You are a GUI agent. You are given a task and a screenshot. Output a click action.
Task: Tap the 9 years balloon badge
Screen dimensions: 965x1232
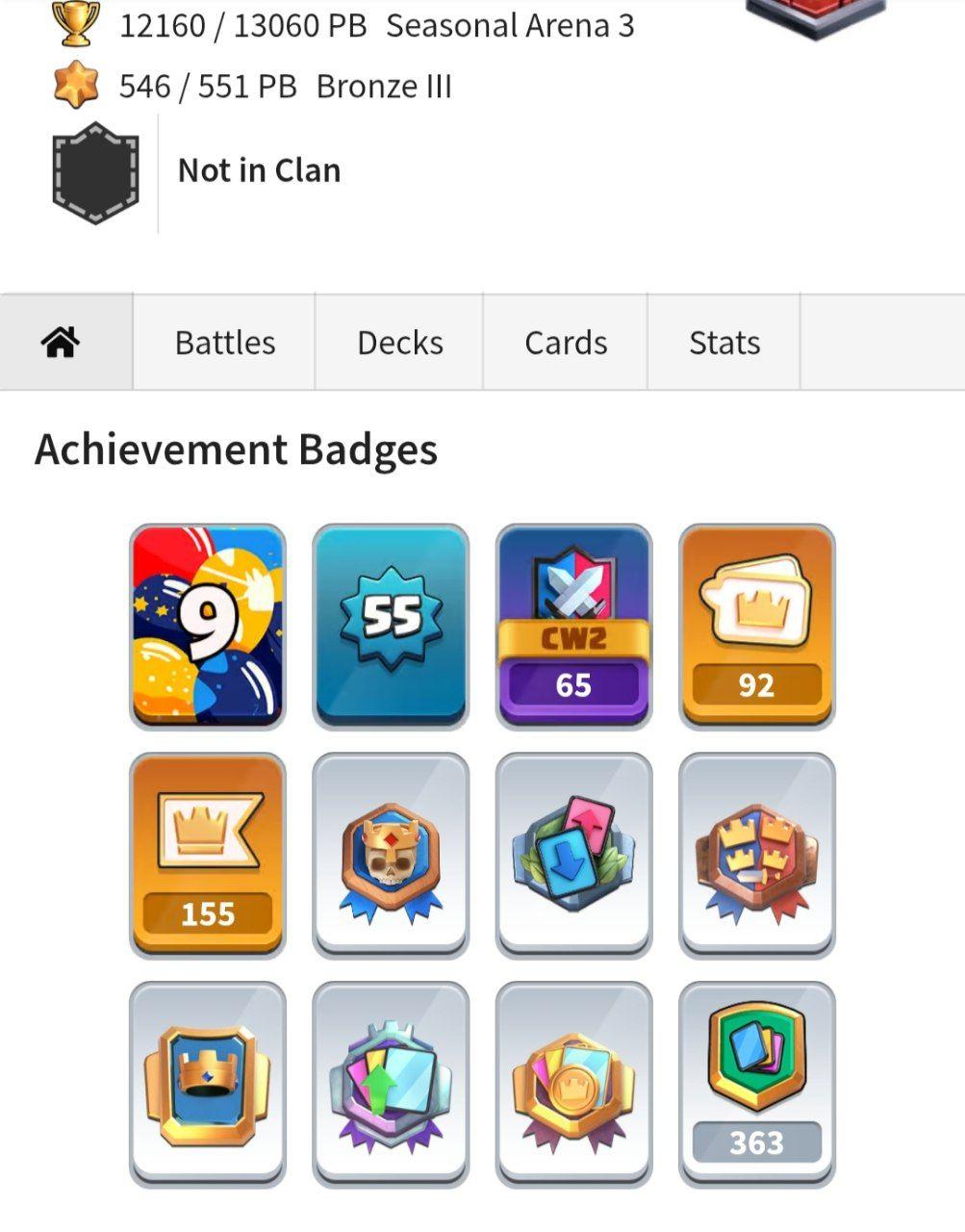[x=208, y=626]
